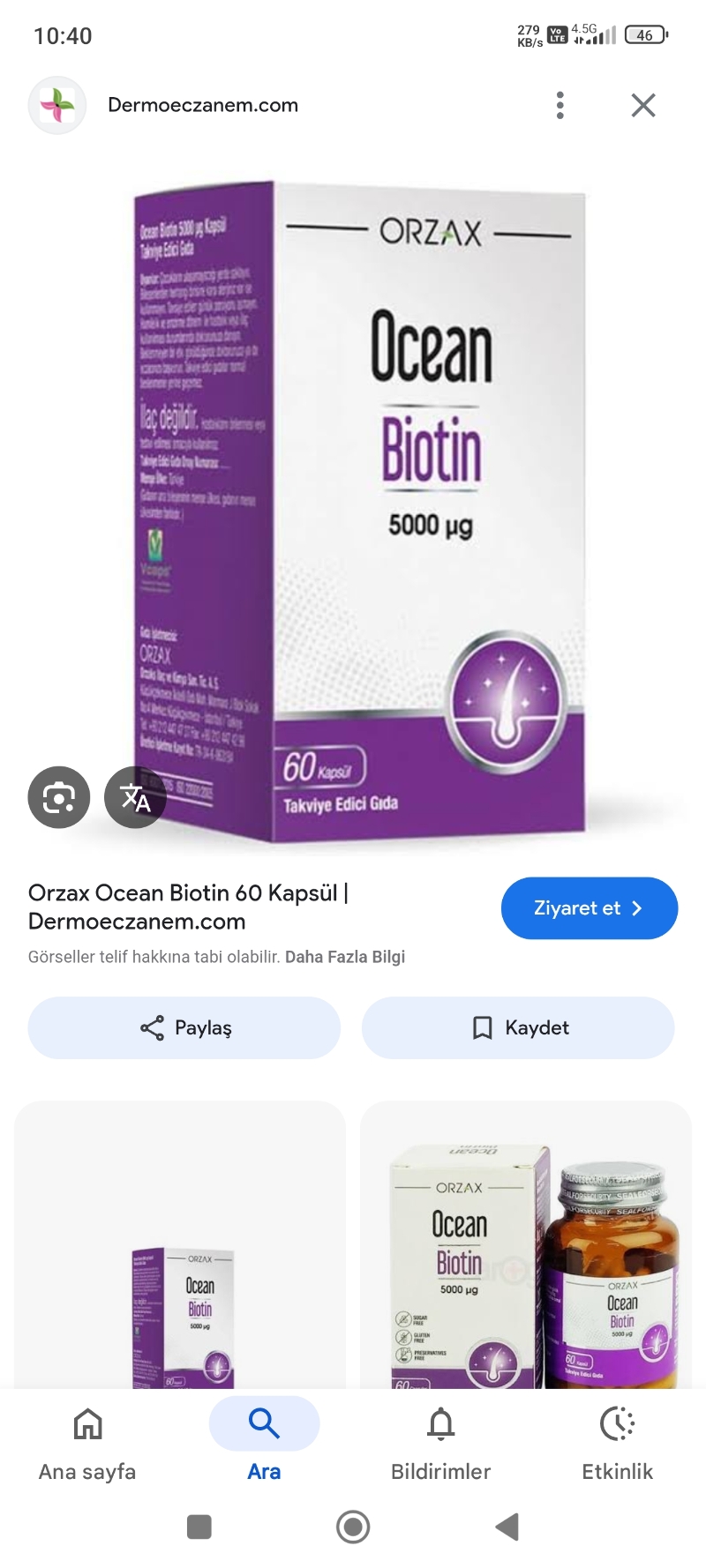Go to the Ana sayfa tab
This screenshot has height=1568, width=706.
[87, 1442]
